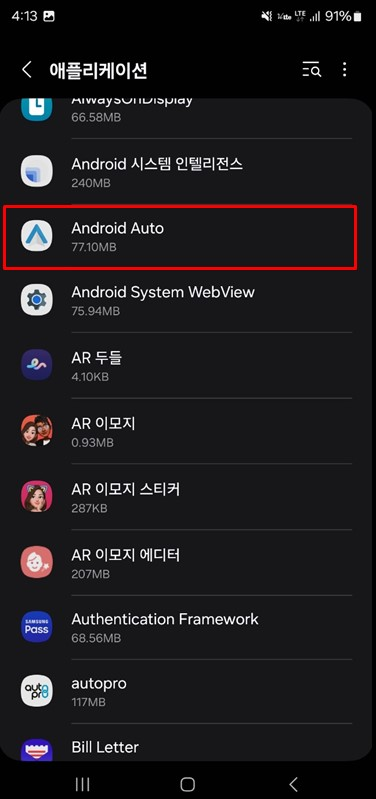Tap the AR 두들 app row
The image size is (376, 799).
(188, 365)
